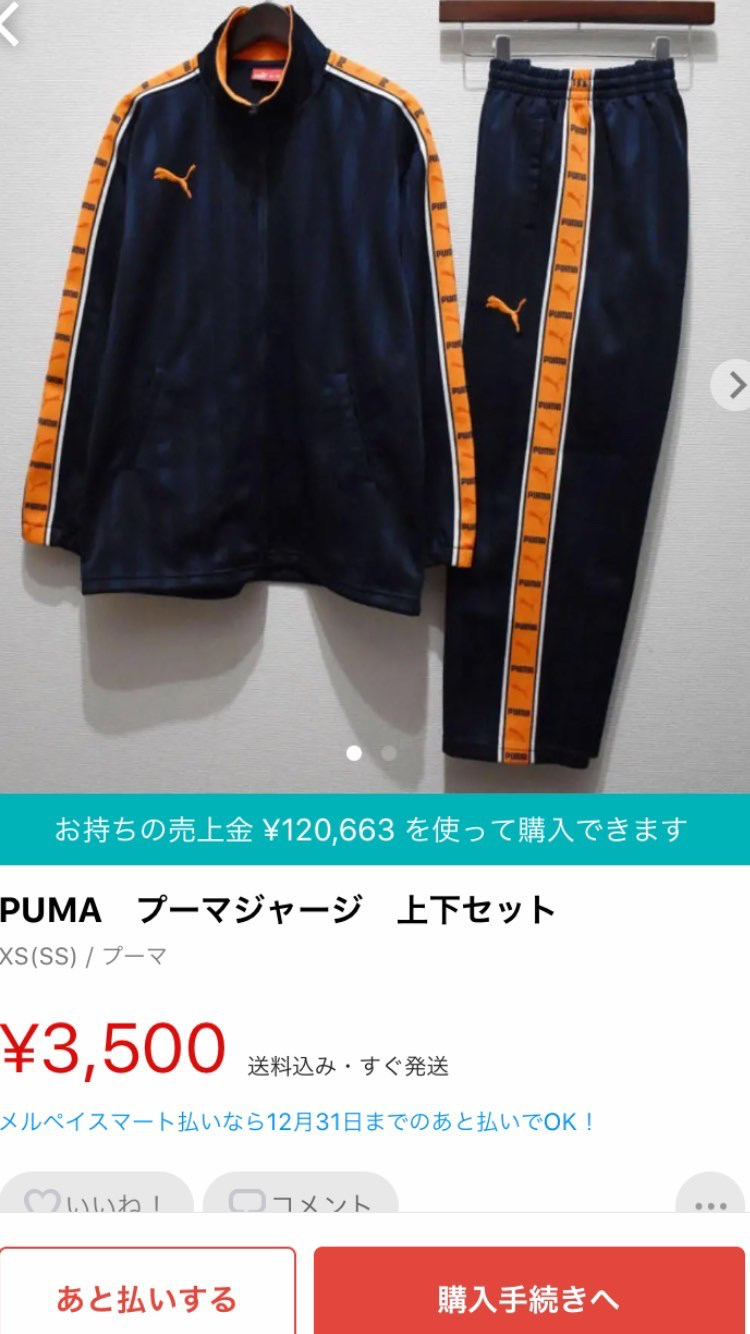750x1334 pixels.
Task: Choose あと払いする to pay later
Action: (147, 1298)
